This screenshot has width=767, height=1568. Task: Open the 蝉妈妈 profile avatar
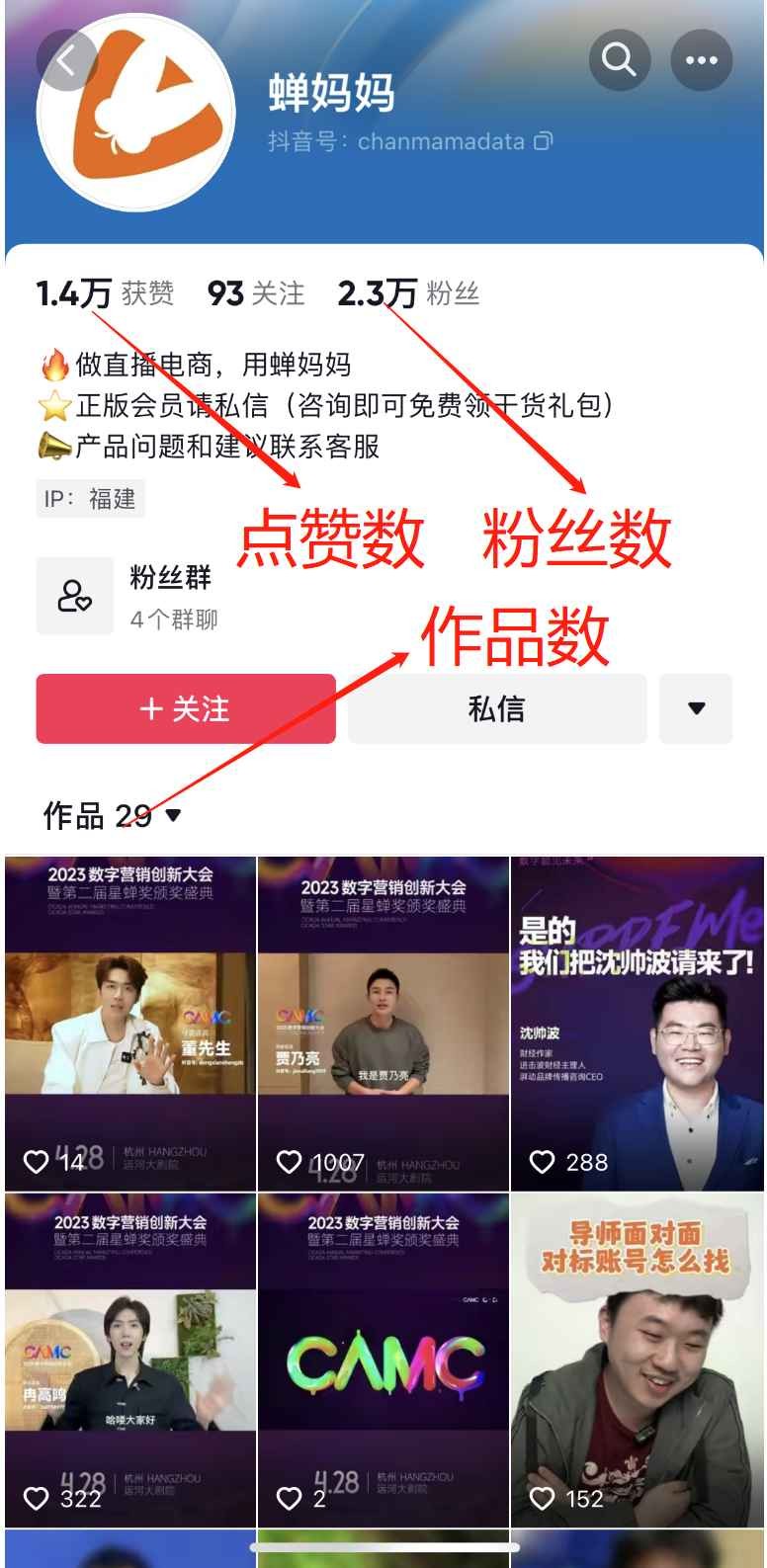coord(135,112)
